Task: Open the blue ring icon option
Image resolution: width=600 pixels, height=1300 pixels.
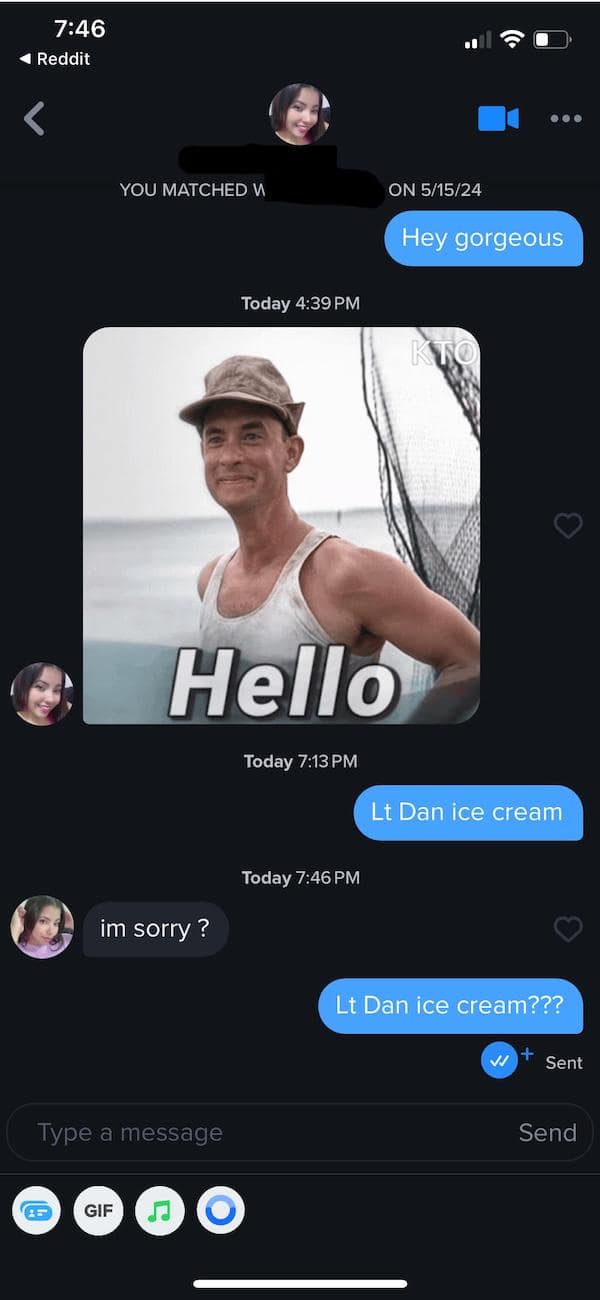Action: point(221,1211)
